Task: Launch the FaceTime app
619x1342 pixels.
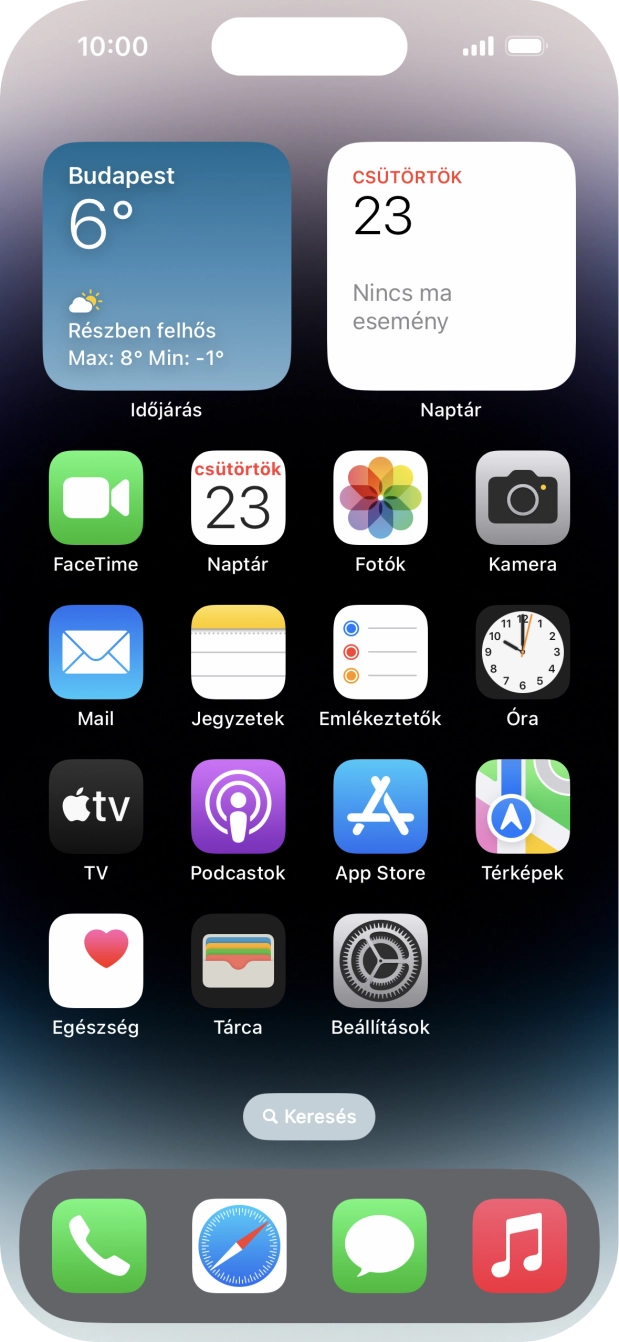Action: click(x=96, y=498)
